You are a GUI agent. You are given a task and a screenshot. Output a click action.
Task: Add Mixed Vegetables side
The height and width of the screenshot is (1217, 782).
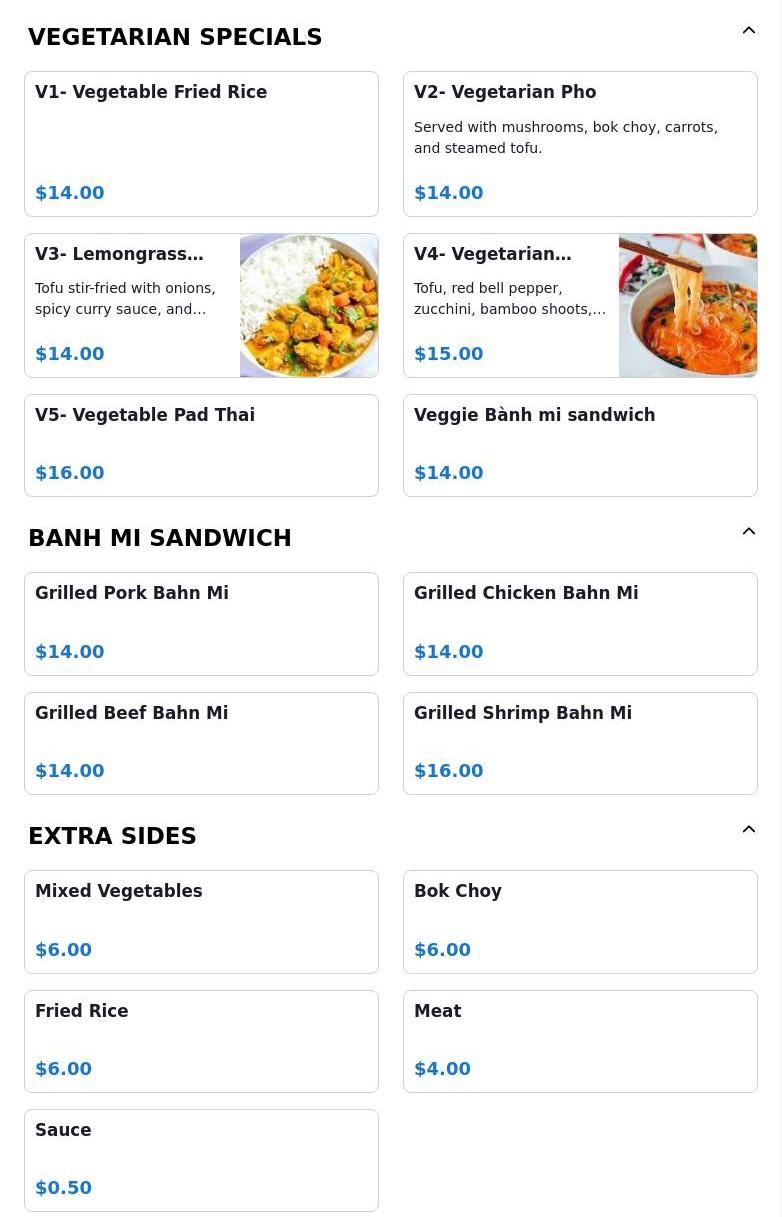coord(201,921)
